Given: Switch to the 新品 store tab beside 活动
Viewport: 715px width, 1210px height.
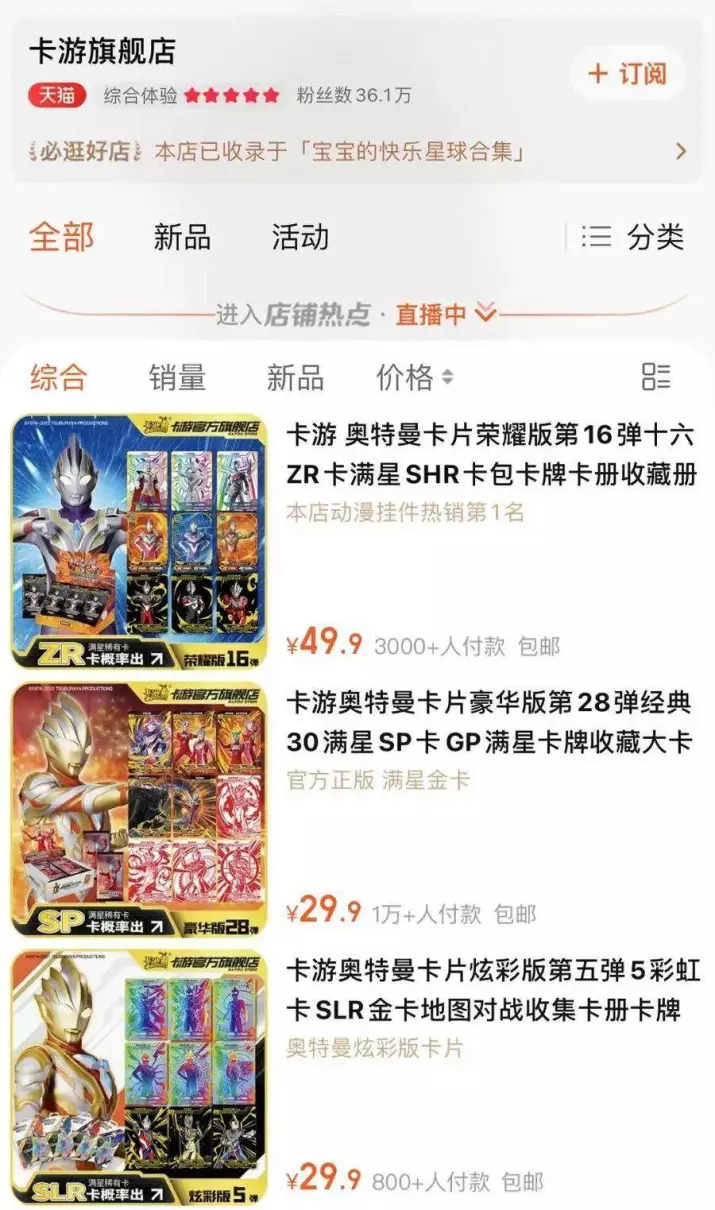Looking at the screenshot, I should point(182,237).
